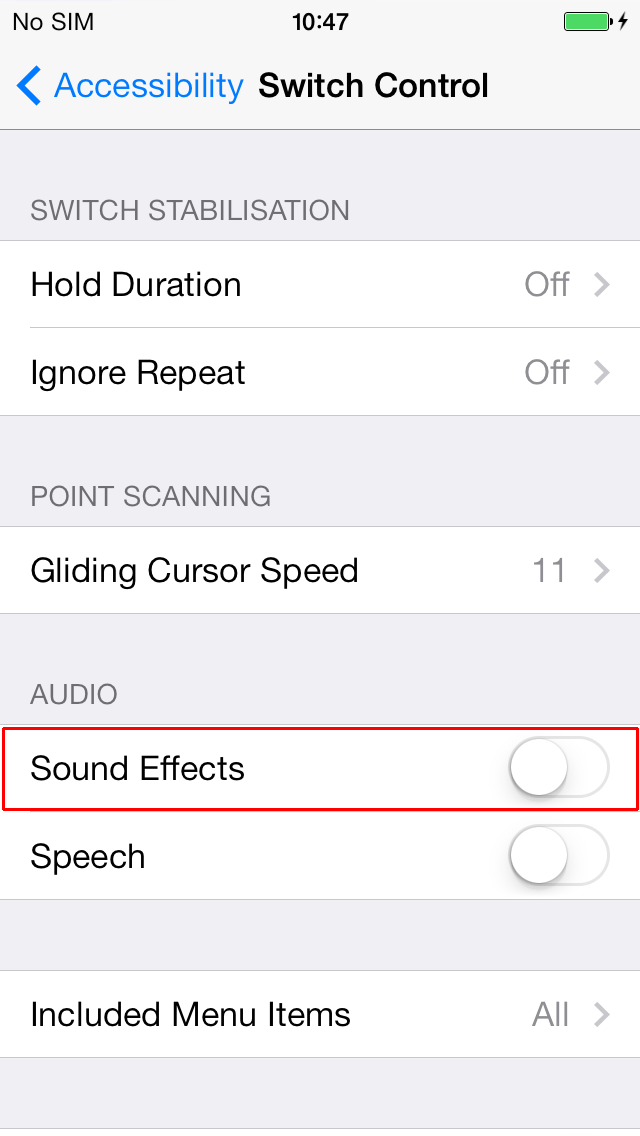Go back to Accessibility settings
Viewport: 640px width, 1136px height.
[130, 85]
